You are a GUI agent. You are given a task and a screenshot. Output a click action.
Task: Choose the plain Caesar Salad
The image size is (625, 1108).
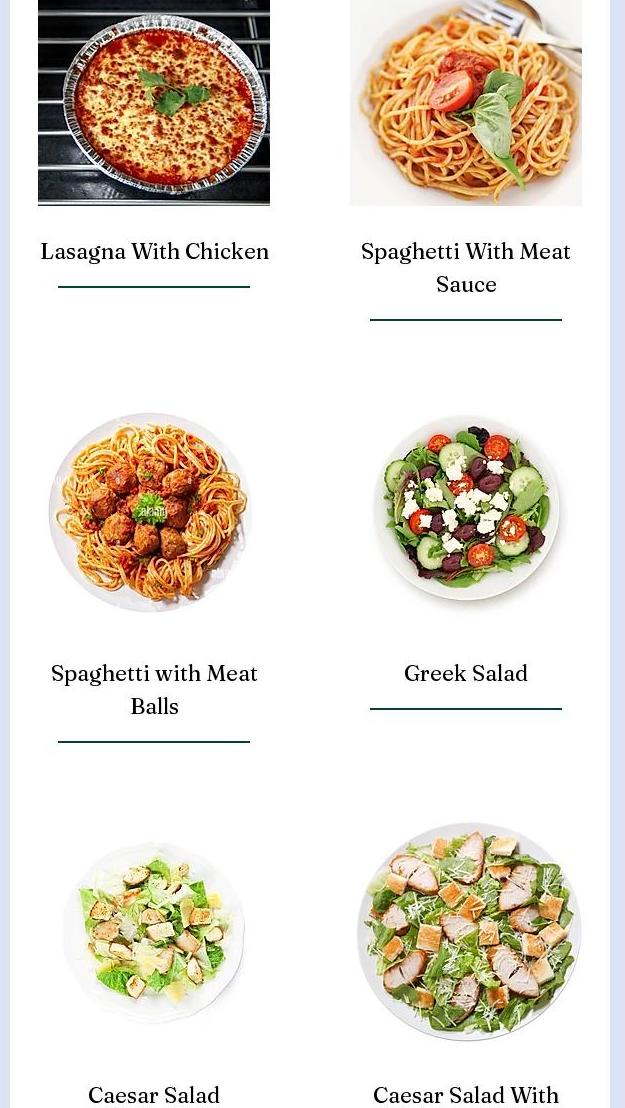click(x=154, y=1094)
